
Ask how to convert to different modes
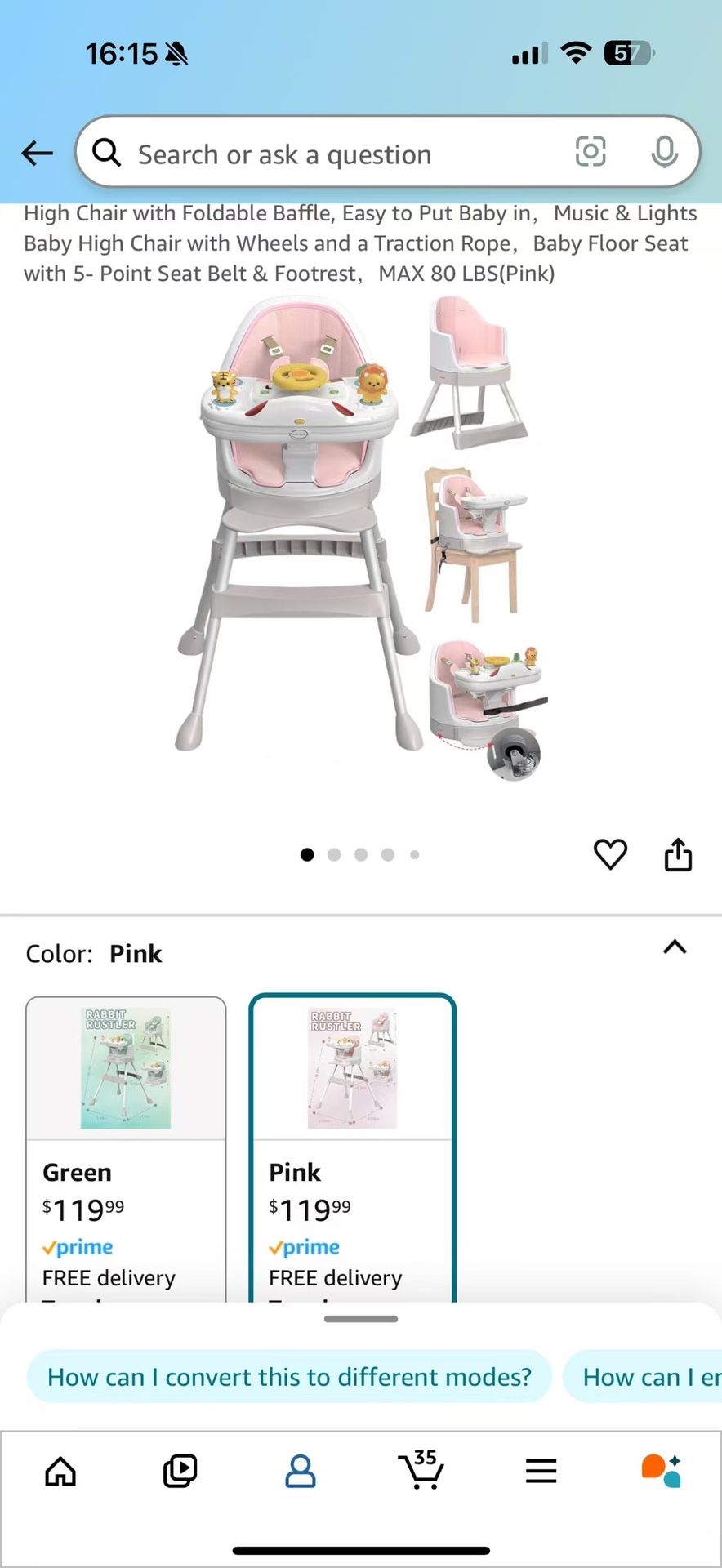[289, 1377]
